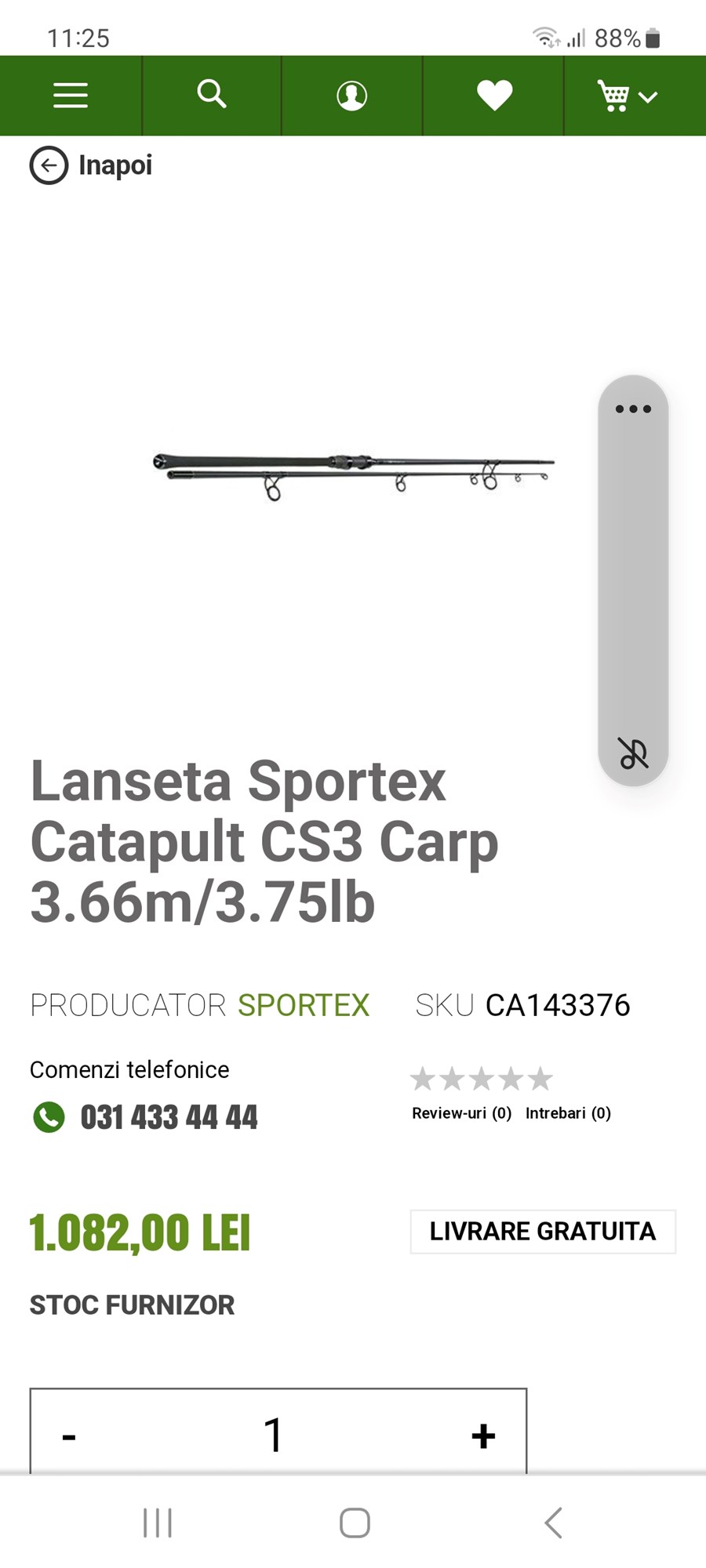
Task: Open recent apps from the navigation bar
Action: pos(157,1523)
